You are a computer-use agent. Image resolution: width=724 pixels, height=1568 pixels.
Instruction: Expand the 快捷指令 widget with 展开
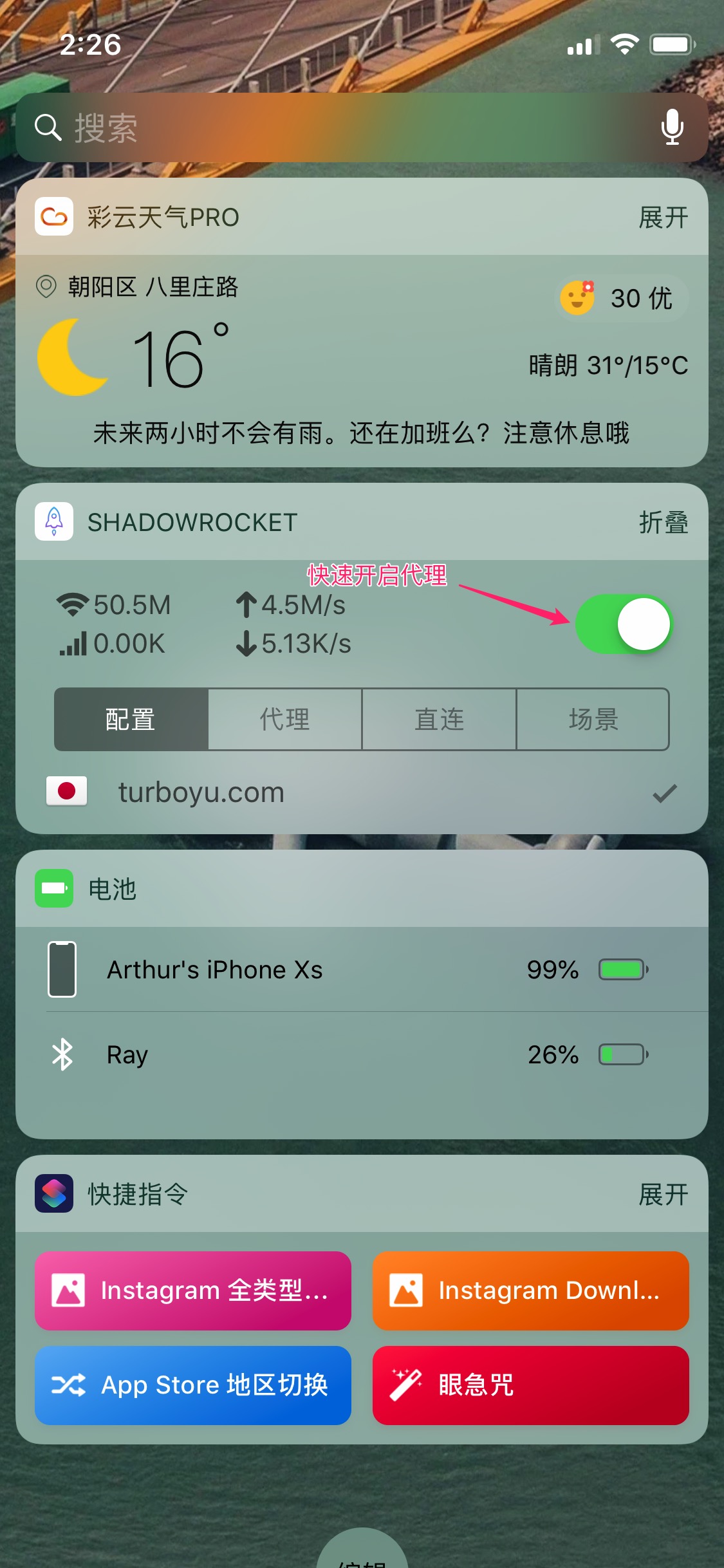tap(664, 1195)
